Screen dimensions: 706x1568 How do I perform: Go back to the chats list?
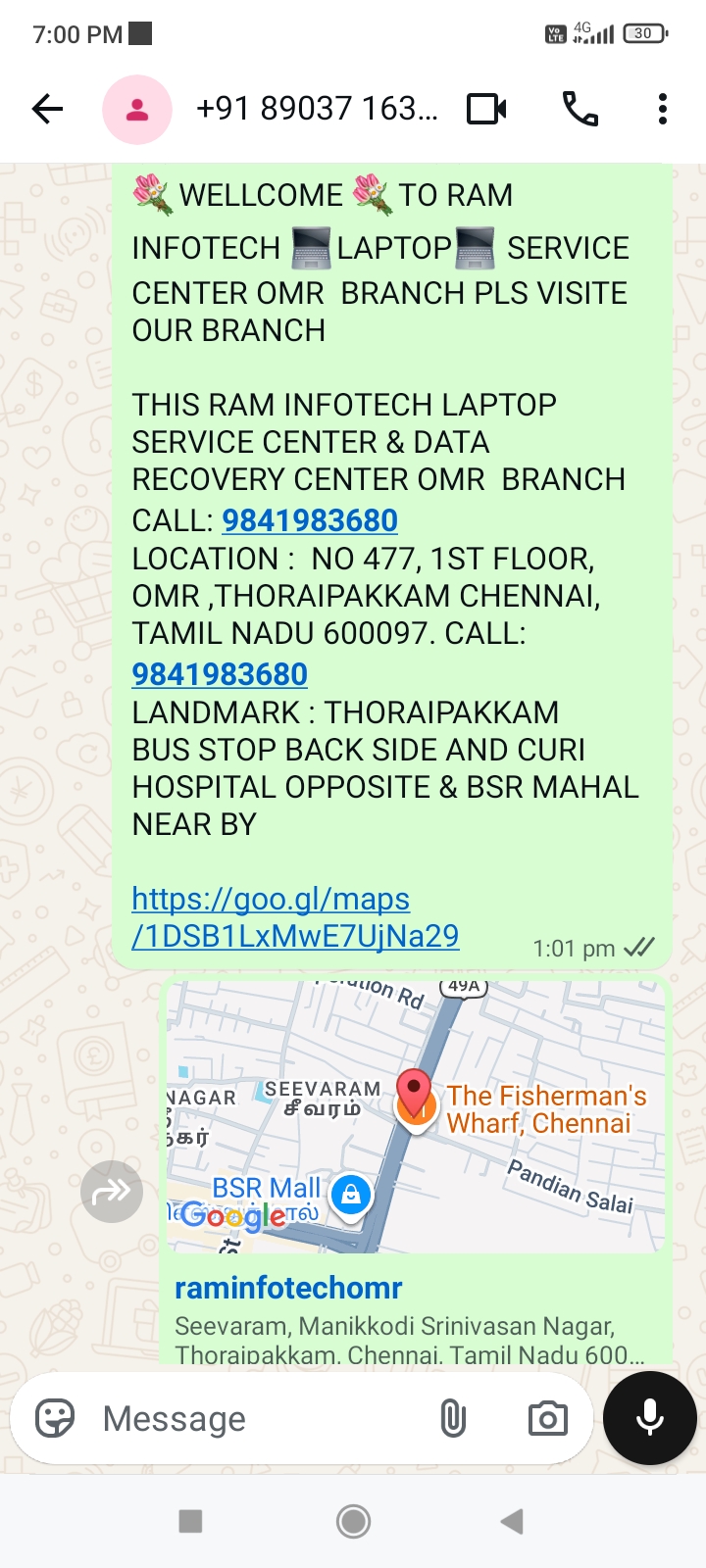point(47,109)
